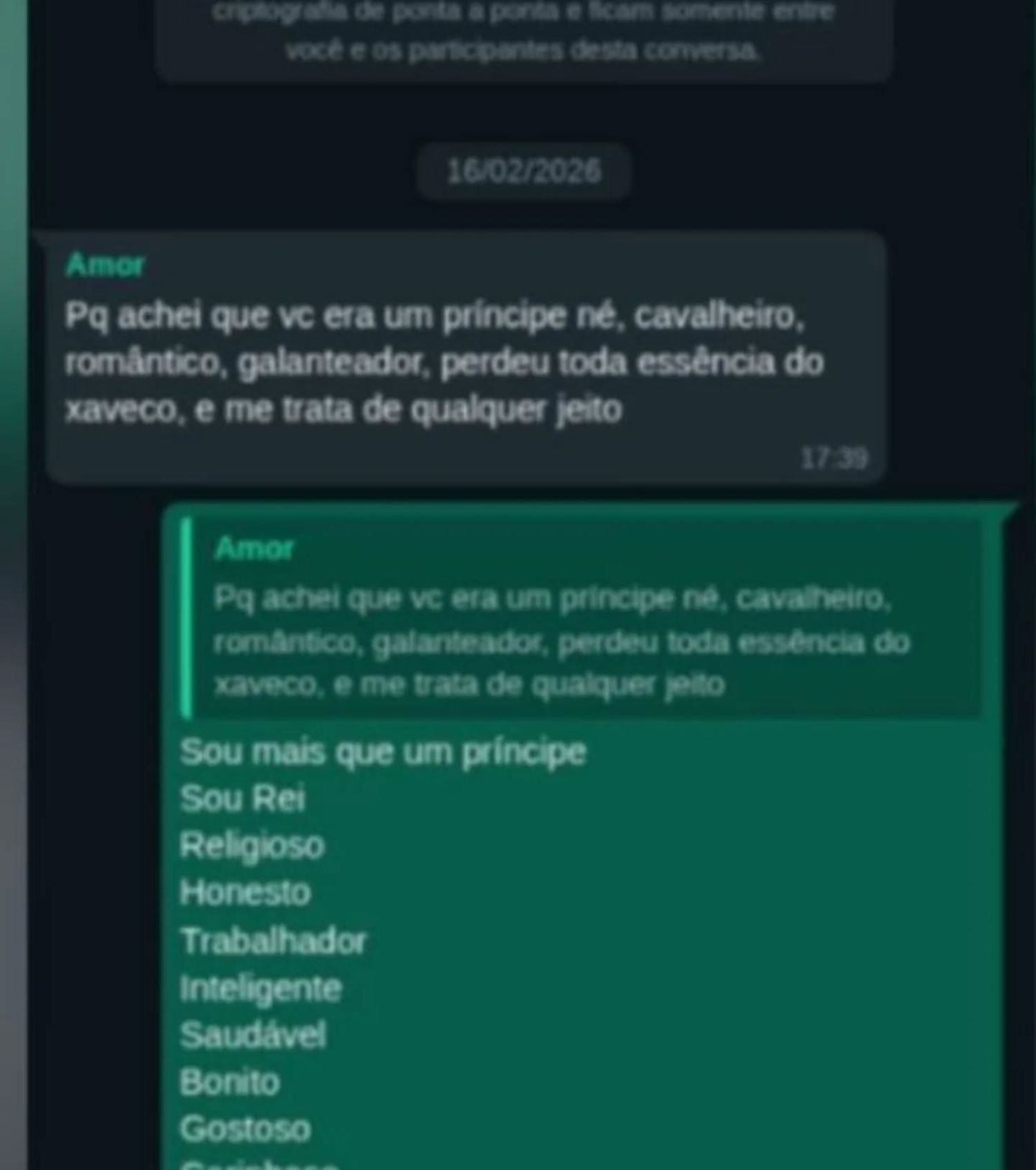Tap the Inteligente line of the reply
The image size is (1036, 1170).
click(x=259, y=988)
